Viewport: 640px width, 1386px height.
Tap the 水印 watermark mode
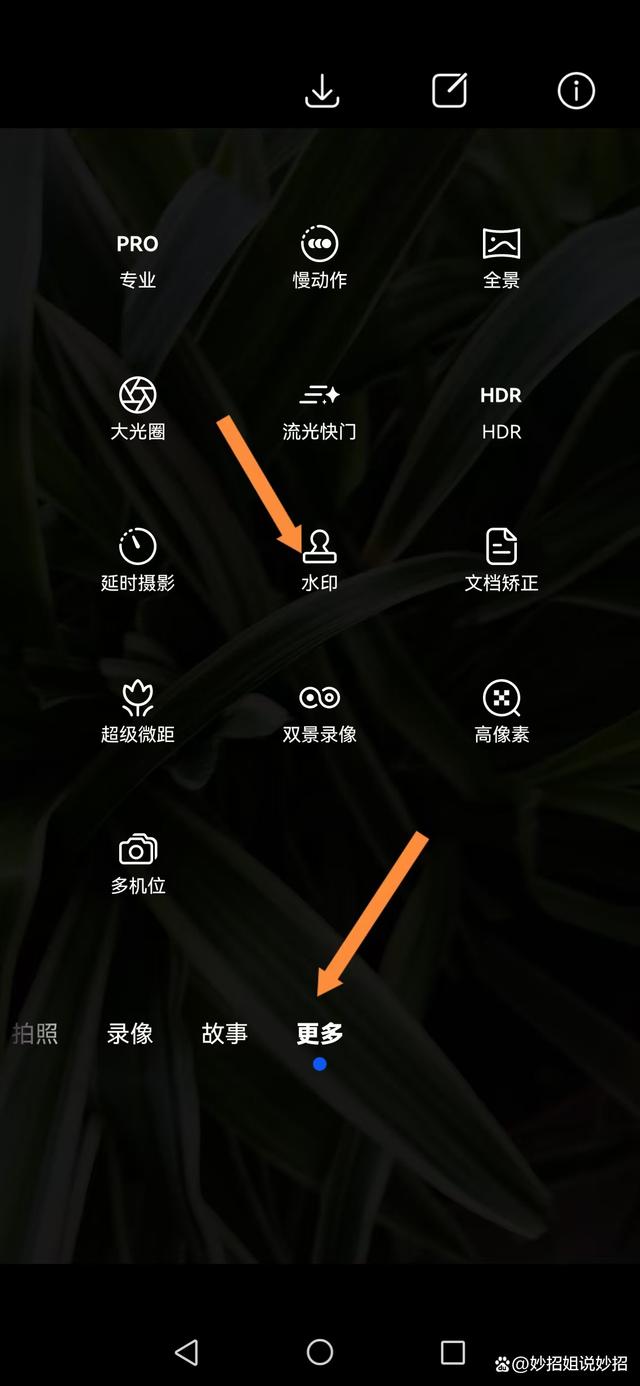click(x=320, y=561)
